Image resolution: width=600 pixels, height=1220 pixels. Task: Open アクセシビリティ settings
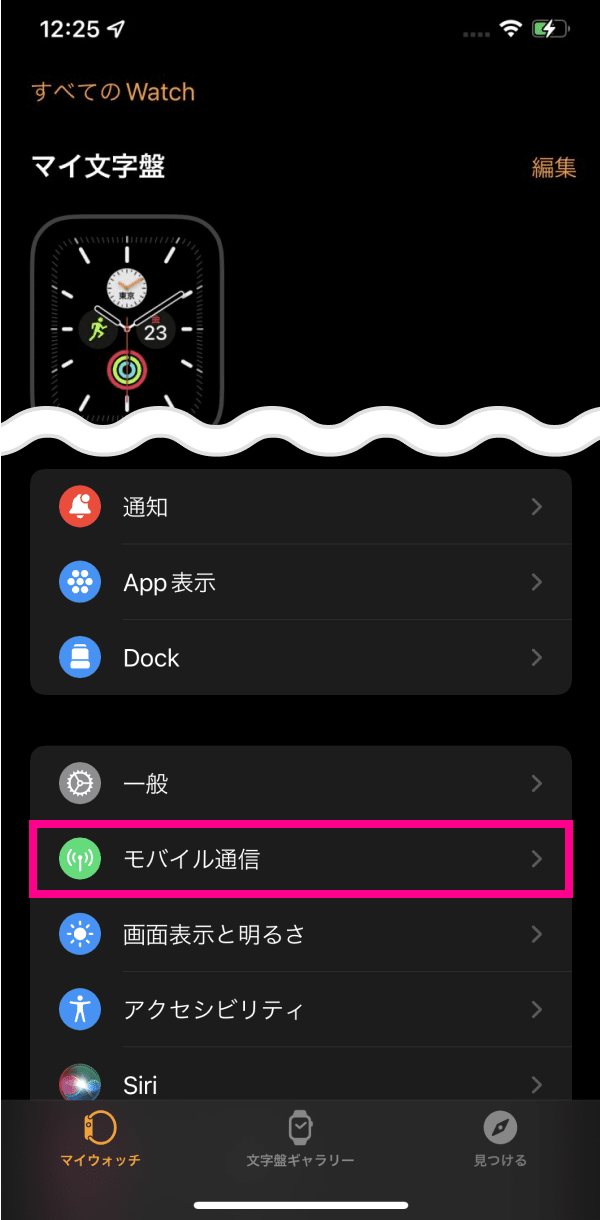[x=300, y=1009]
